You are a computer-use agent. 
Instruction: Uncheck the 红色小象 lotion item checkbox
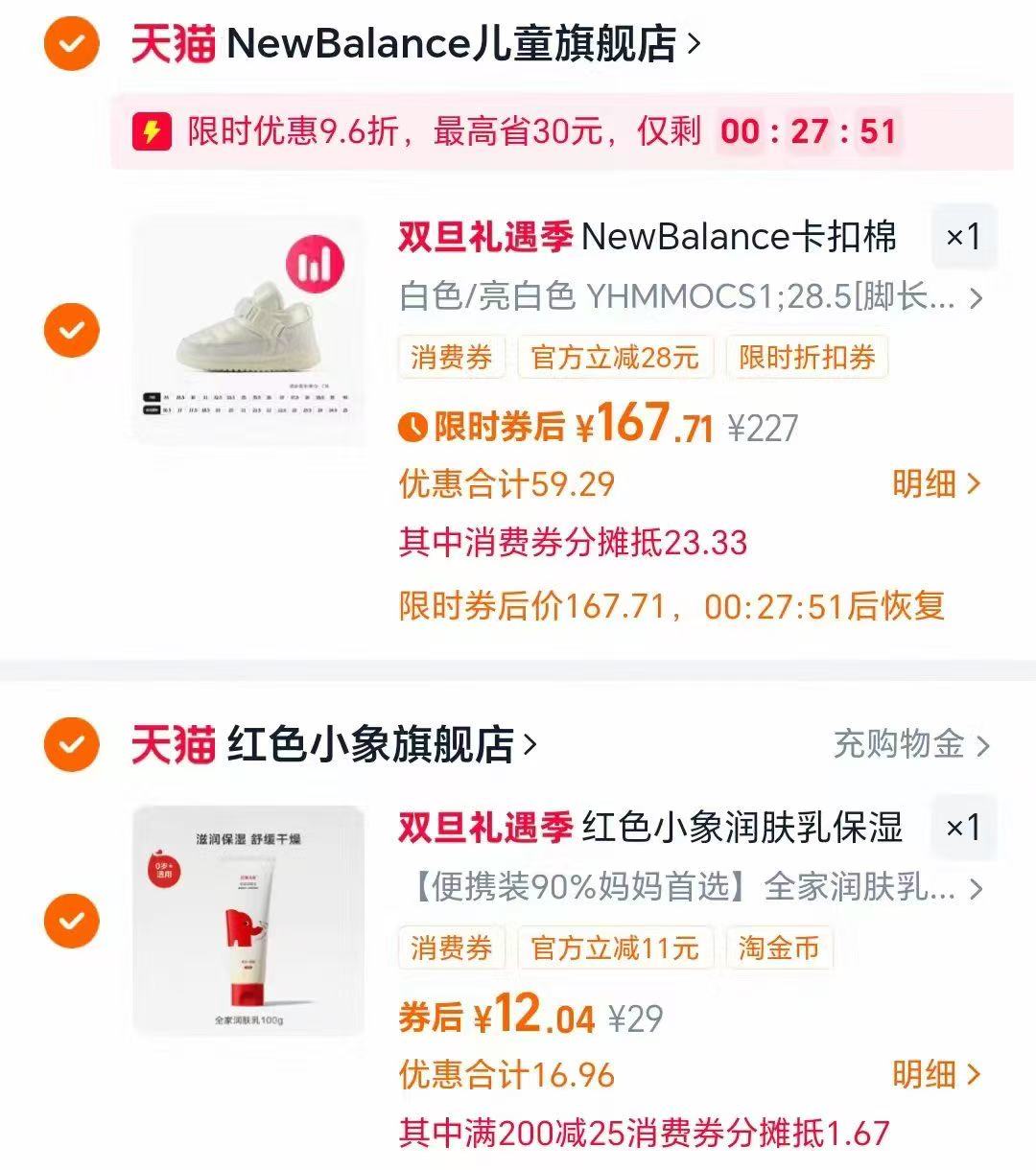tap(71, 922)
